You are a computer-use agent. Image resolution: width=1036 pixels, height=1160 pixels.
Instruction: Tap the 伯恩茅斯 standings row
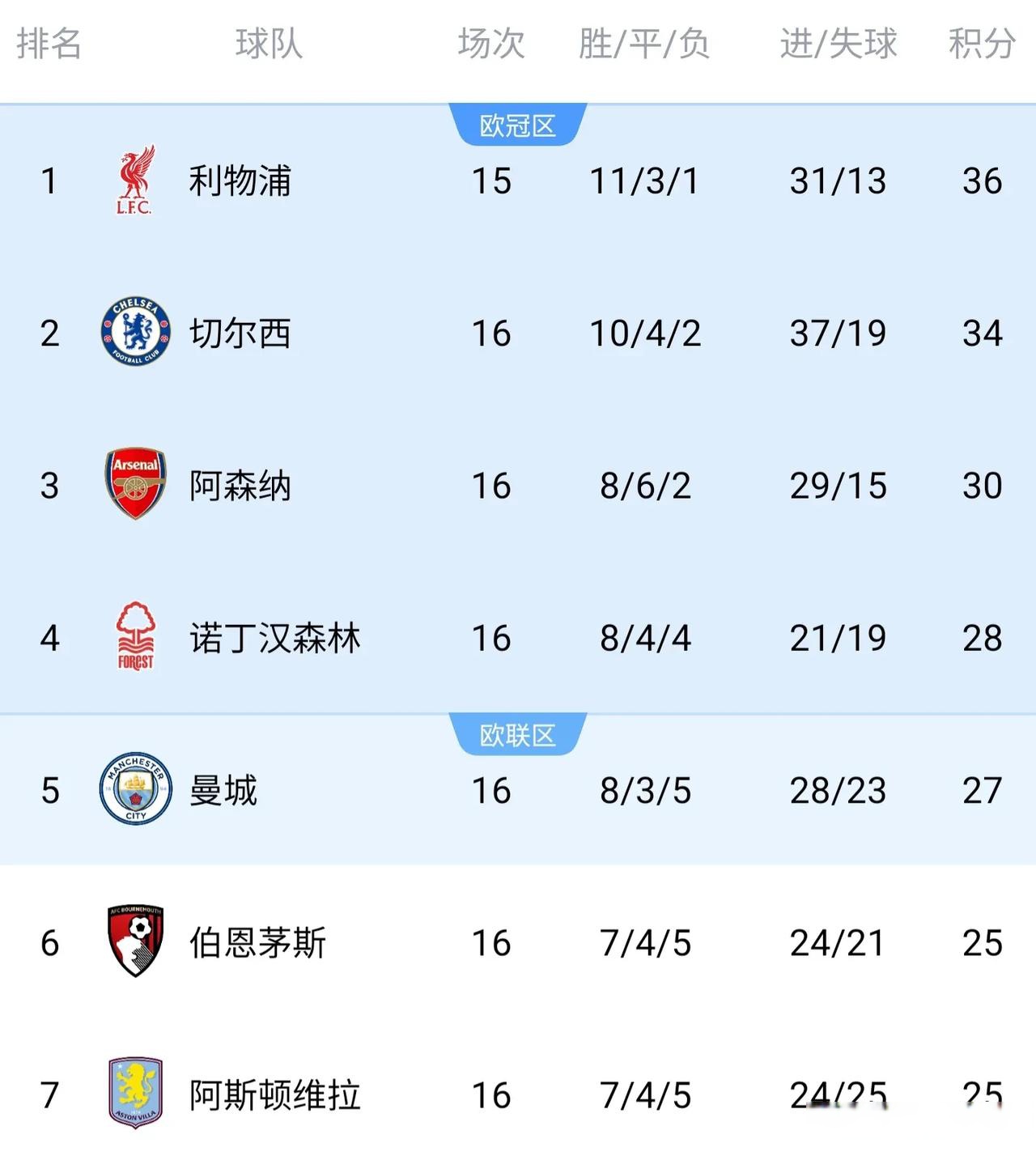click(257, 943)
